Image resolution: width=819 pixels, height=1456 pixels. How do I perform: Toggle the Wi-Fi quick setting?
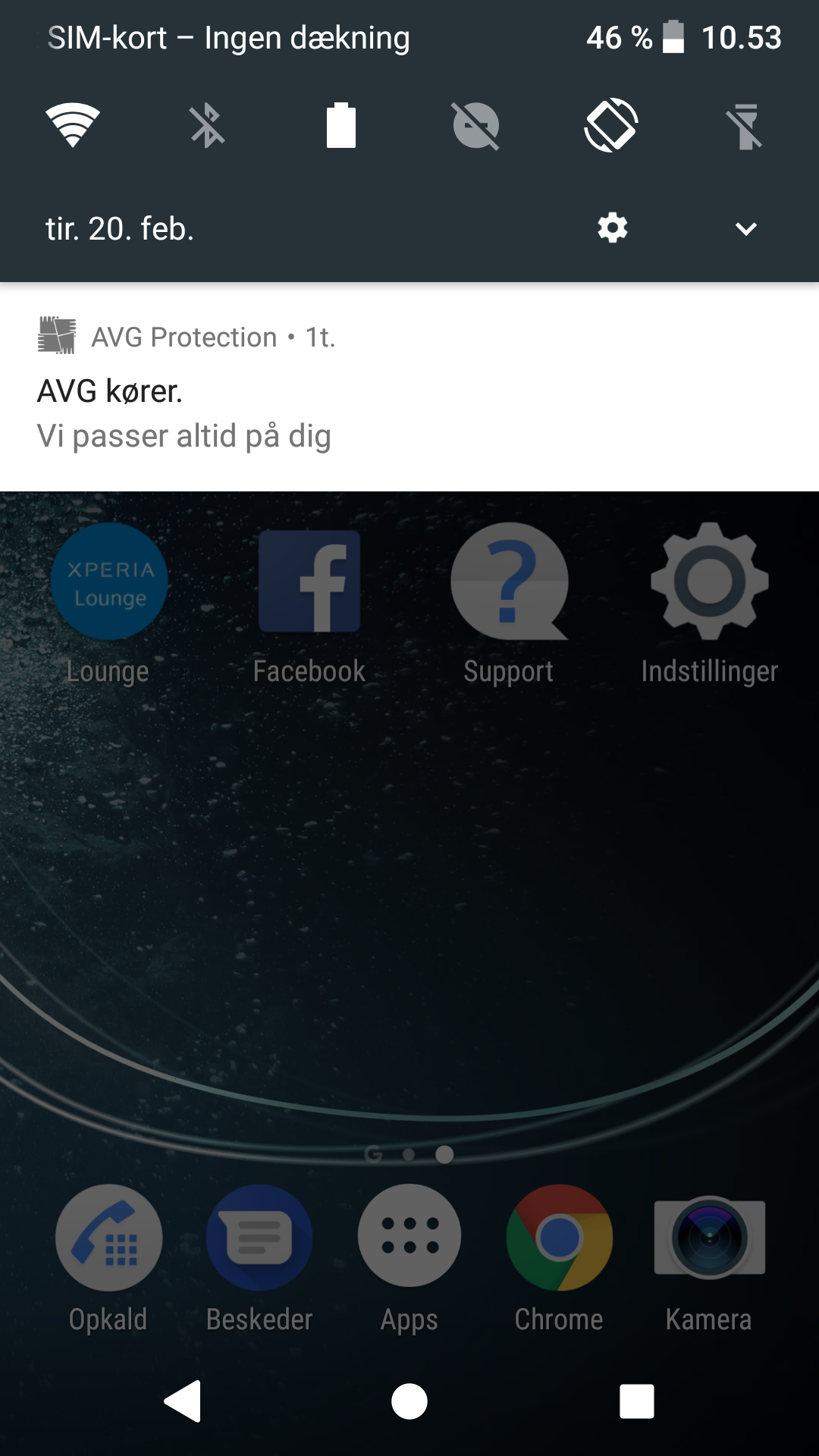coord(73,125)
